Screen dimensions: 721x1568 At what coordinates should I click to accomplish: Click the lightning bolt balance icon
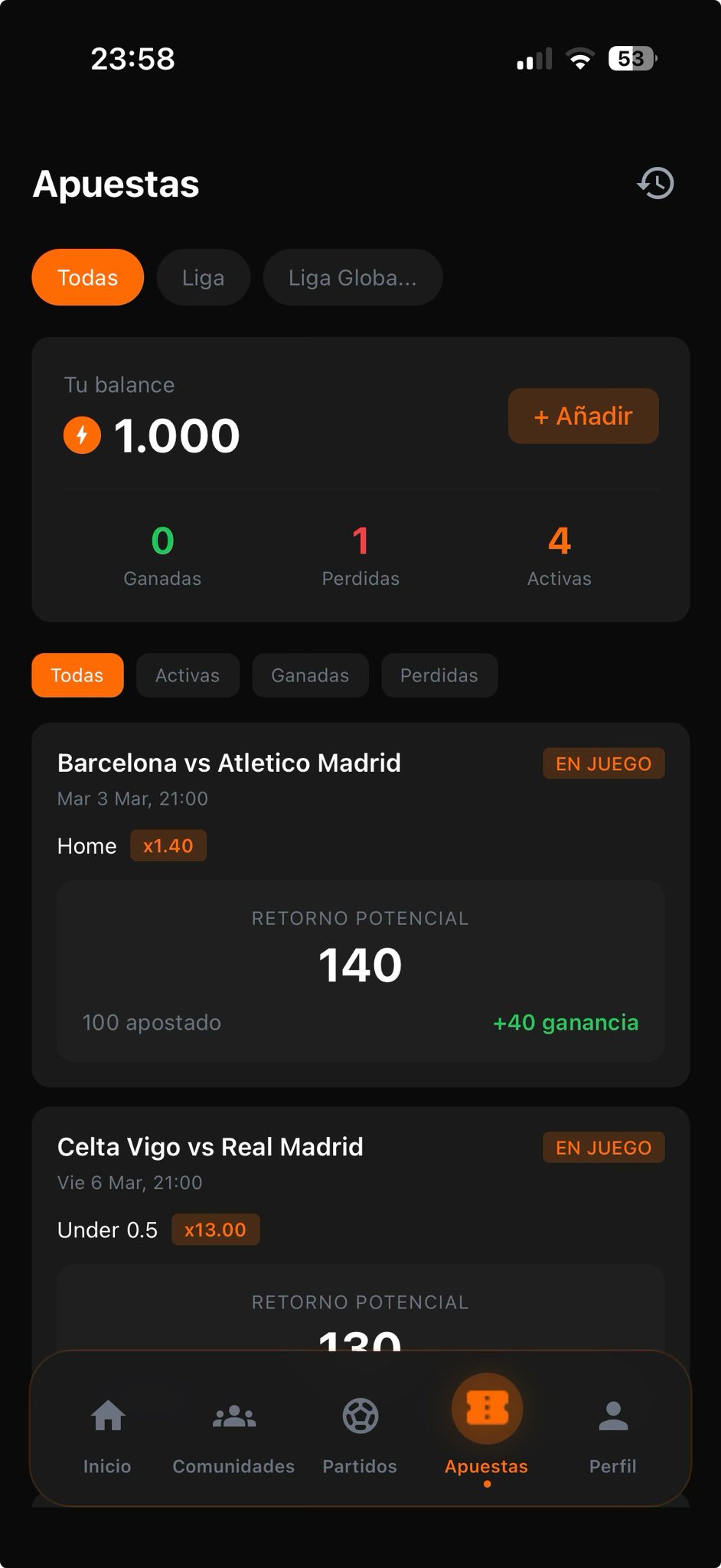pyautogui.click(x=82, y=433)
